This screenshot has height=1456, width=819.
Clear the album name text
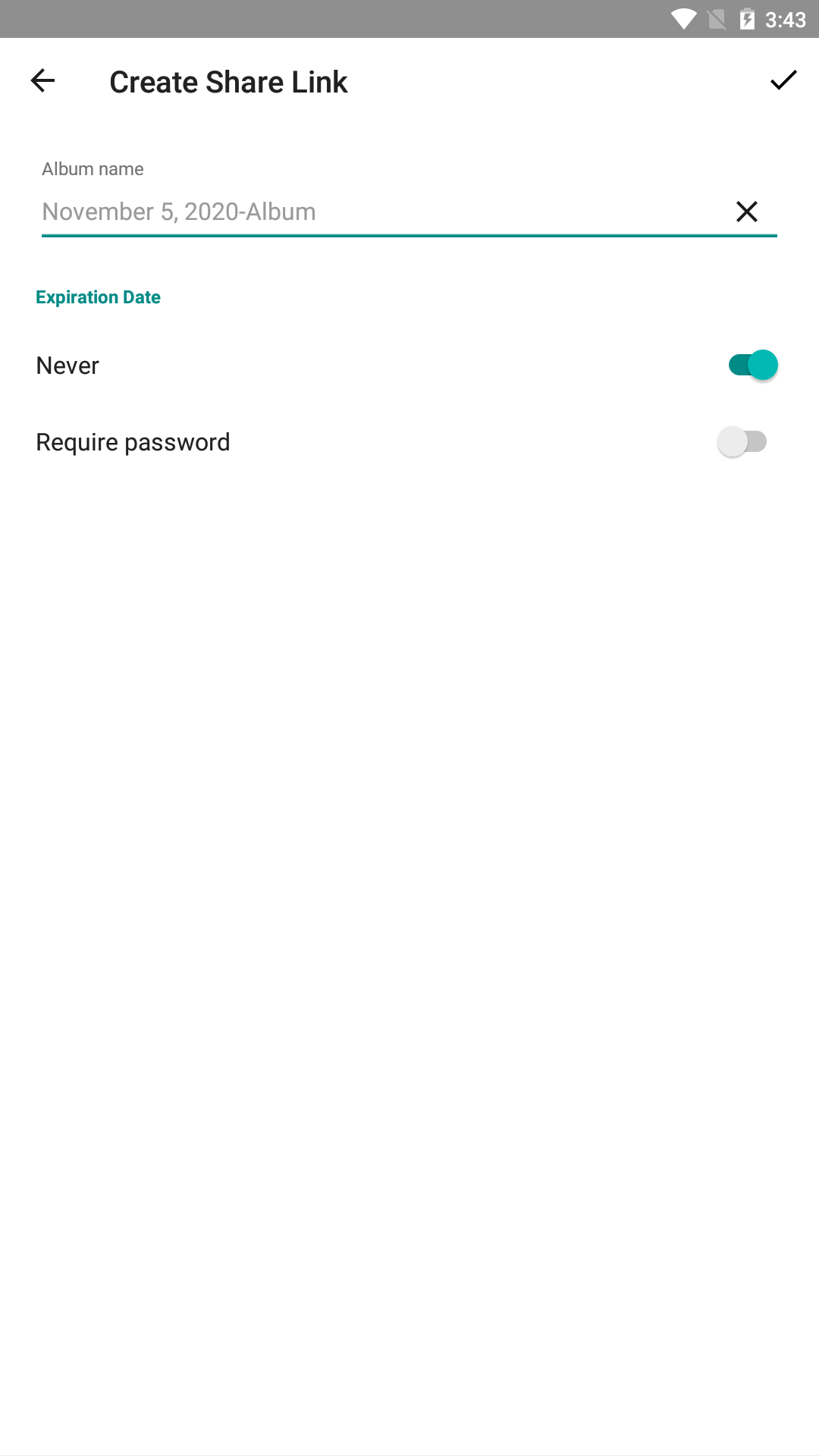point(747,212)
